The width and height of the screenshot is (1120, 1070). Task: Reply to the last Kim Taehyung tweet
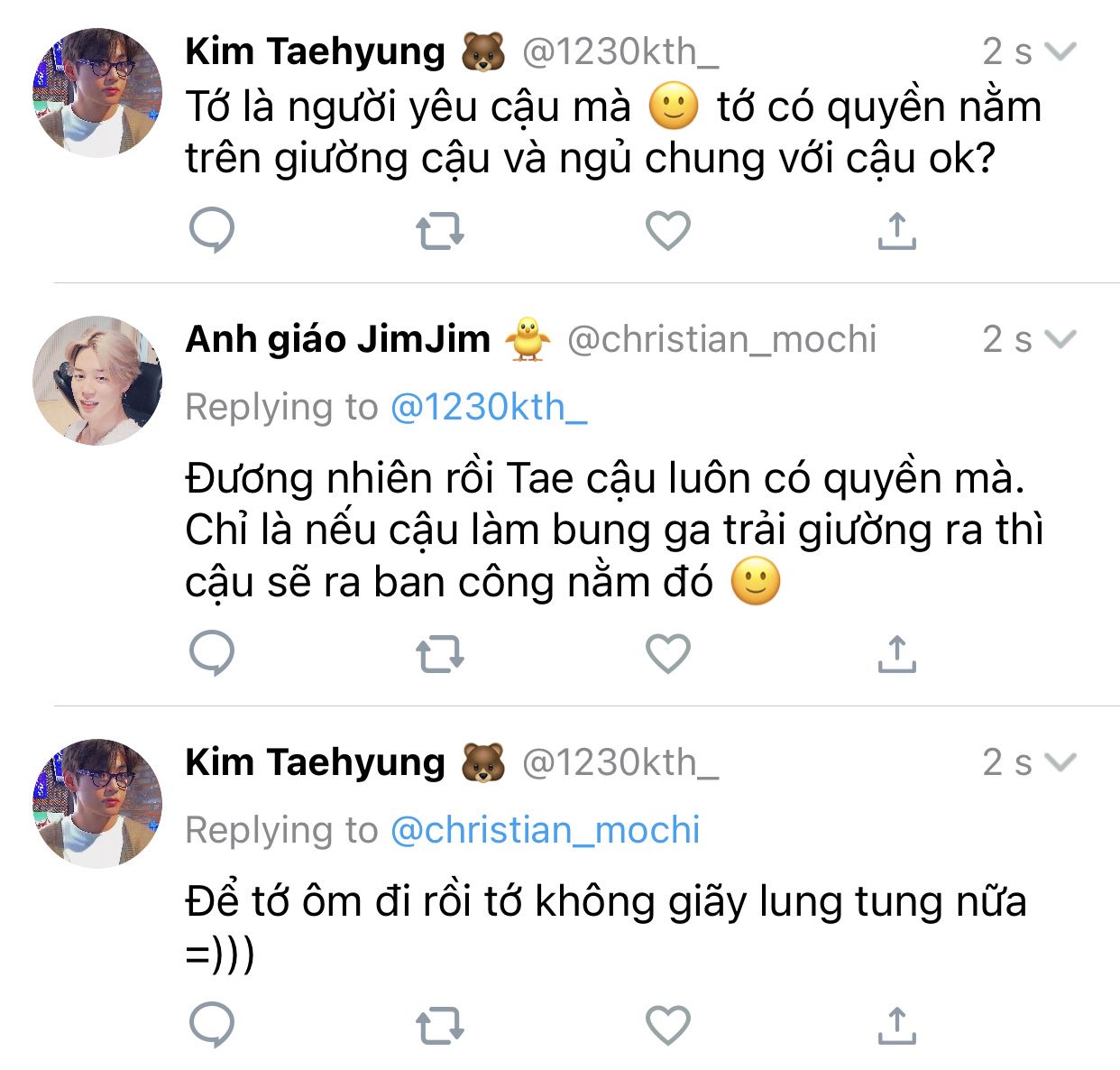[212, 1025]
